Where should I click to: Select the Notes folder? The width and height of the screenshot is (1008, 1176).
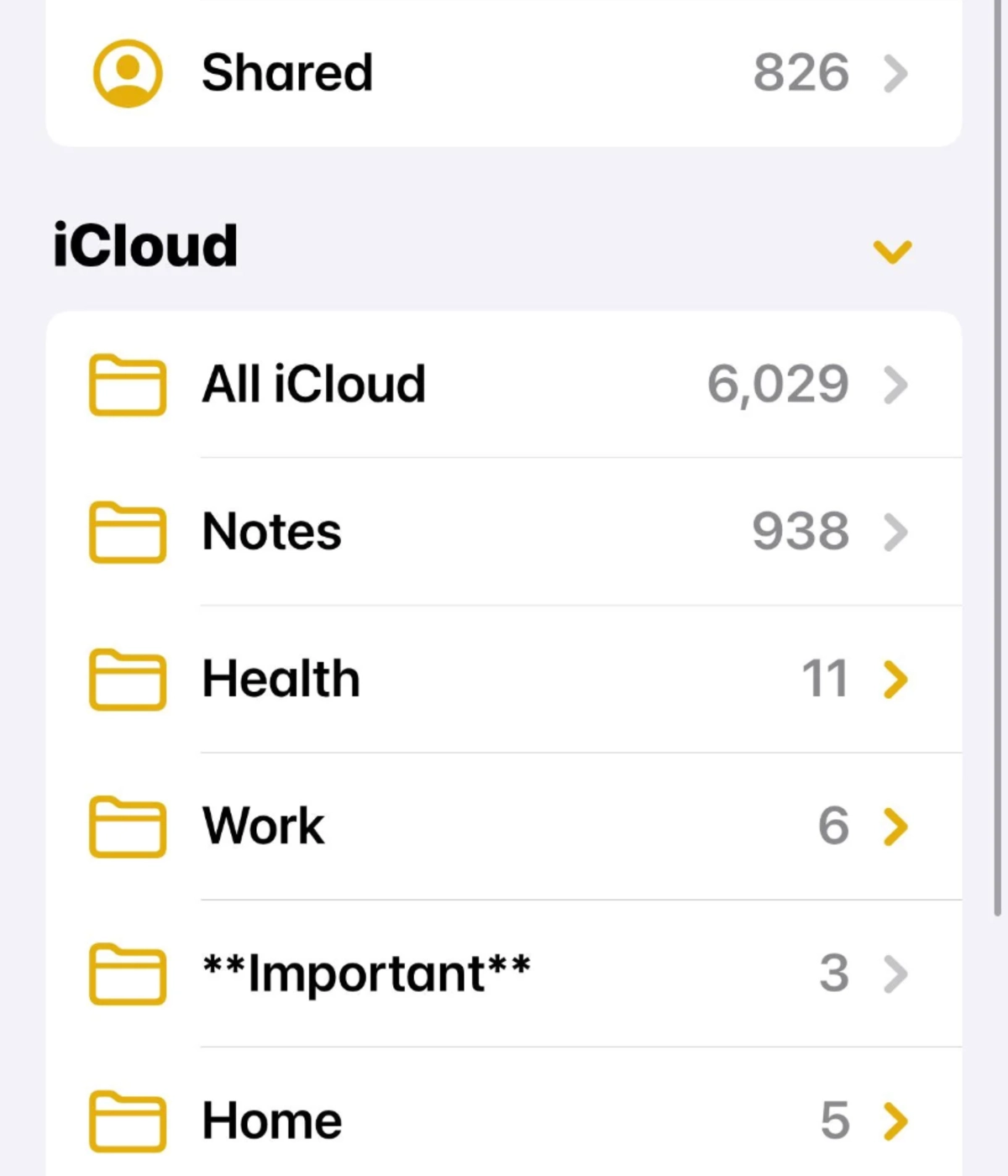coord(270,532)
